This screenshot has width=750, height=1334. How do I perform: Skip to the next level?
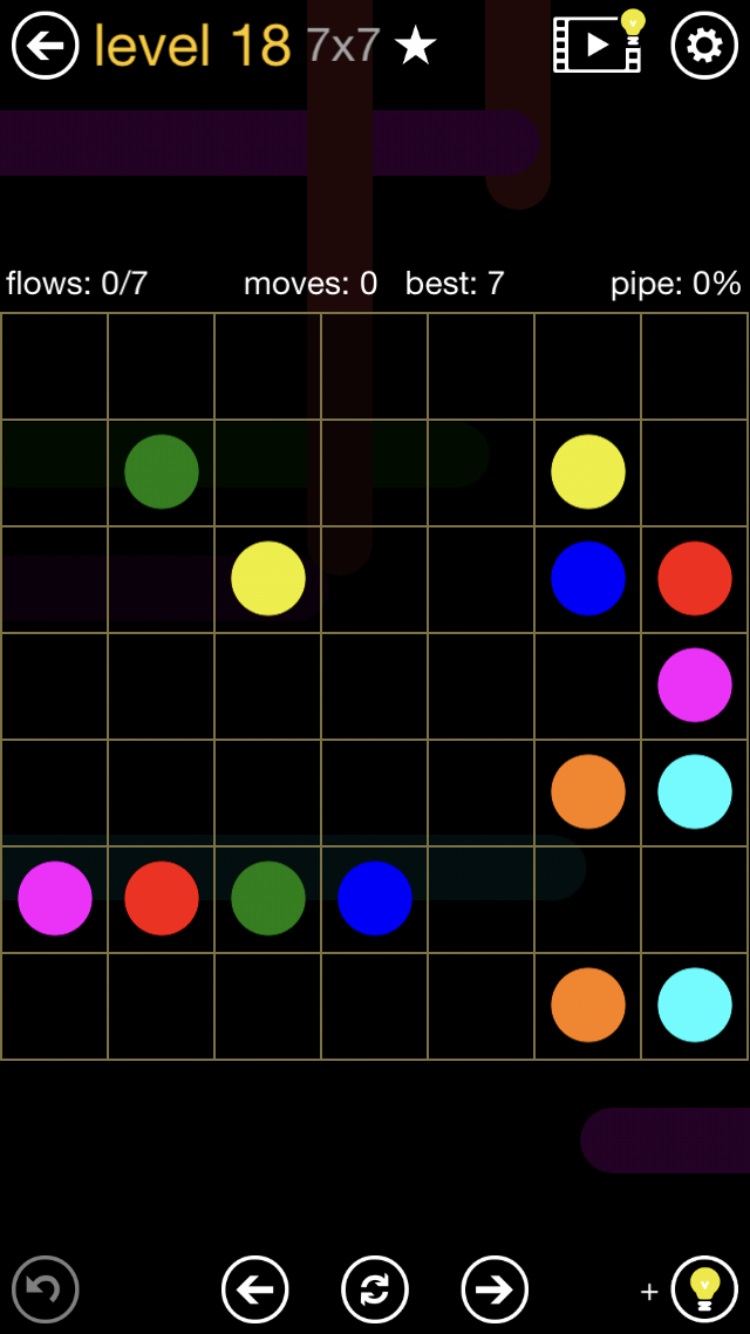(494, 1289)
